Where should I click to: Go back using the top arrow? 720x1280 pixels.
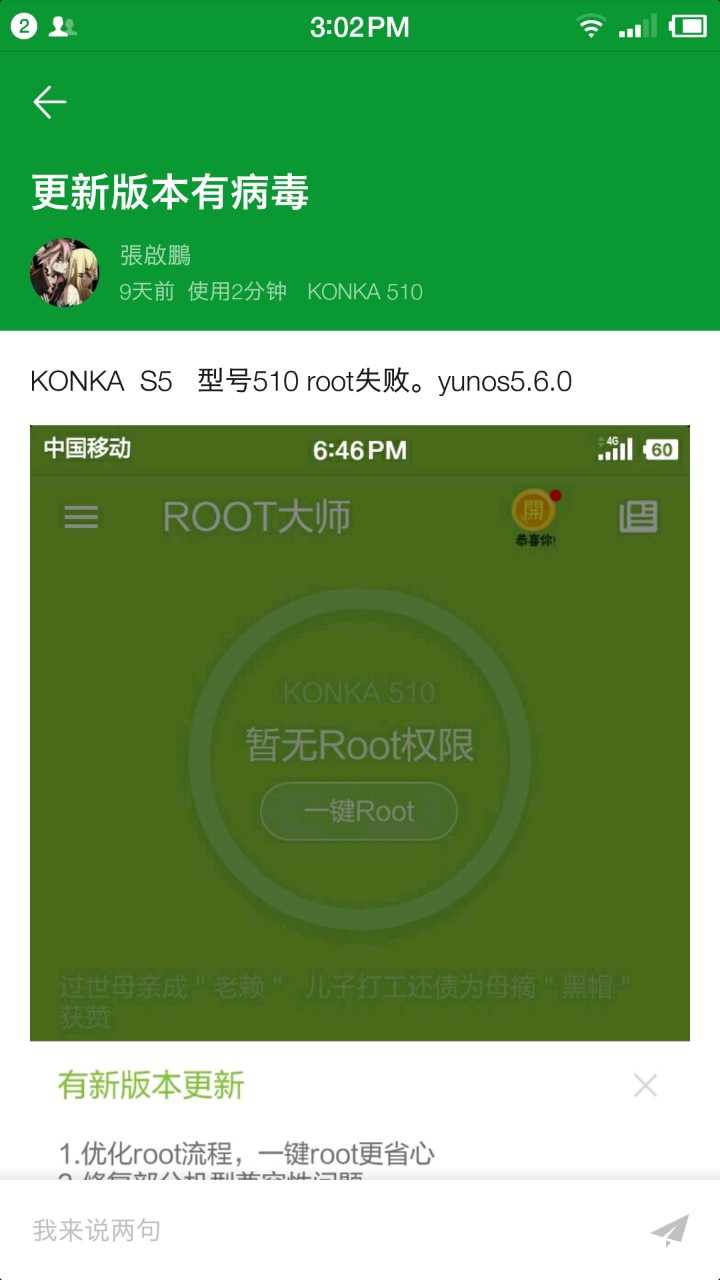[x=49, y=102]
